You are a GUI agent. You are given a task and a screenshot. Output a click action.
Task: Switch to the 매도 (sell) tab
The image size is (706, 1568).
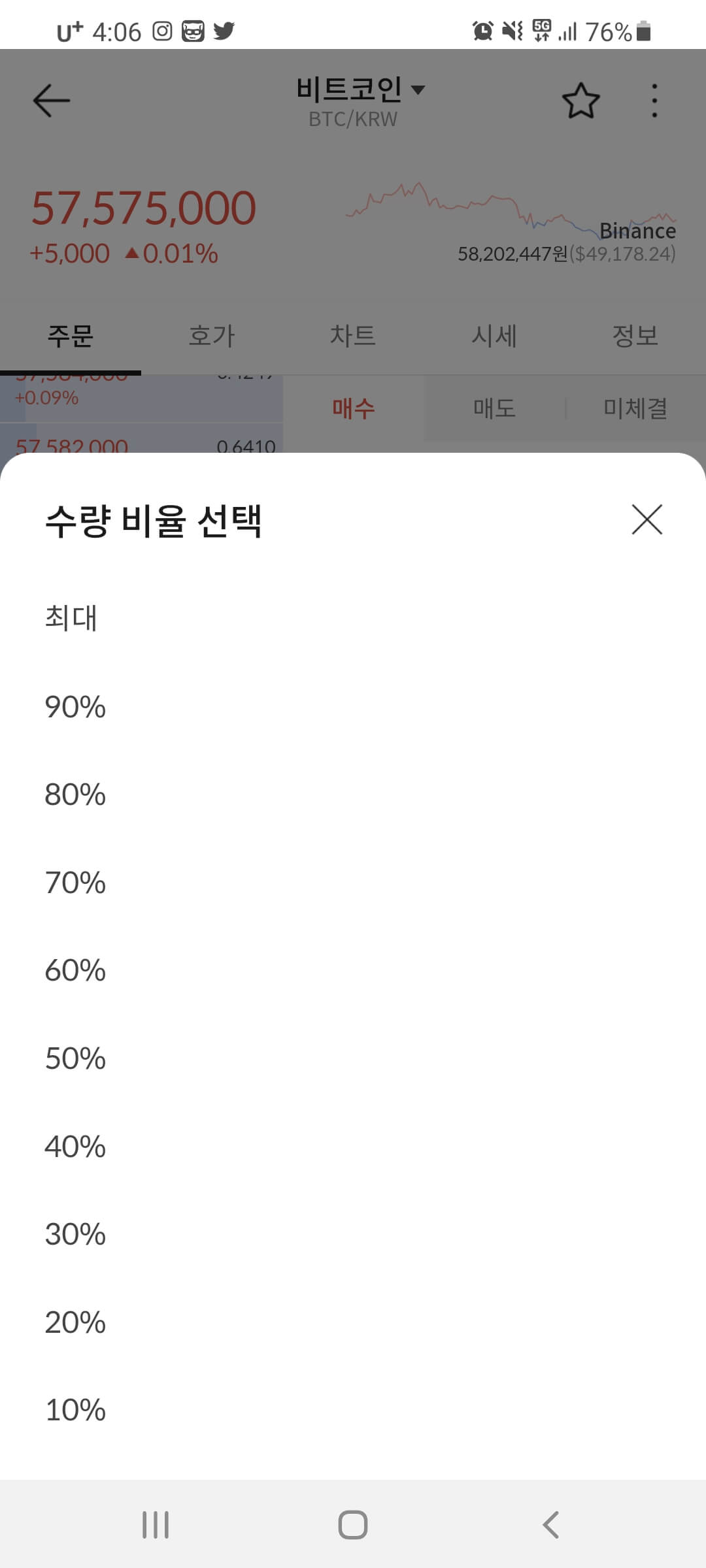tap(494, 408)
